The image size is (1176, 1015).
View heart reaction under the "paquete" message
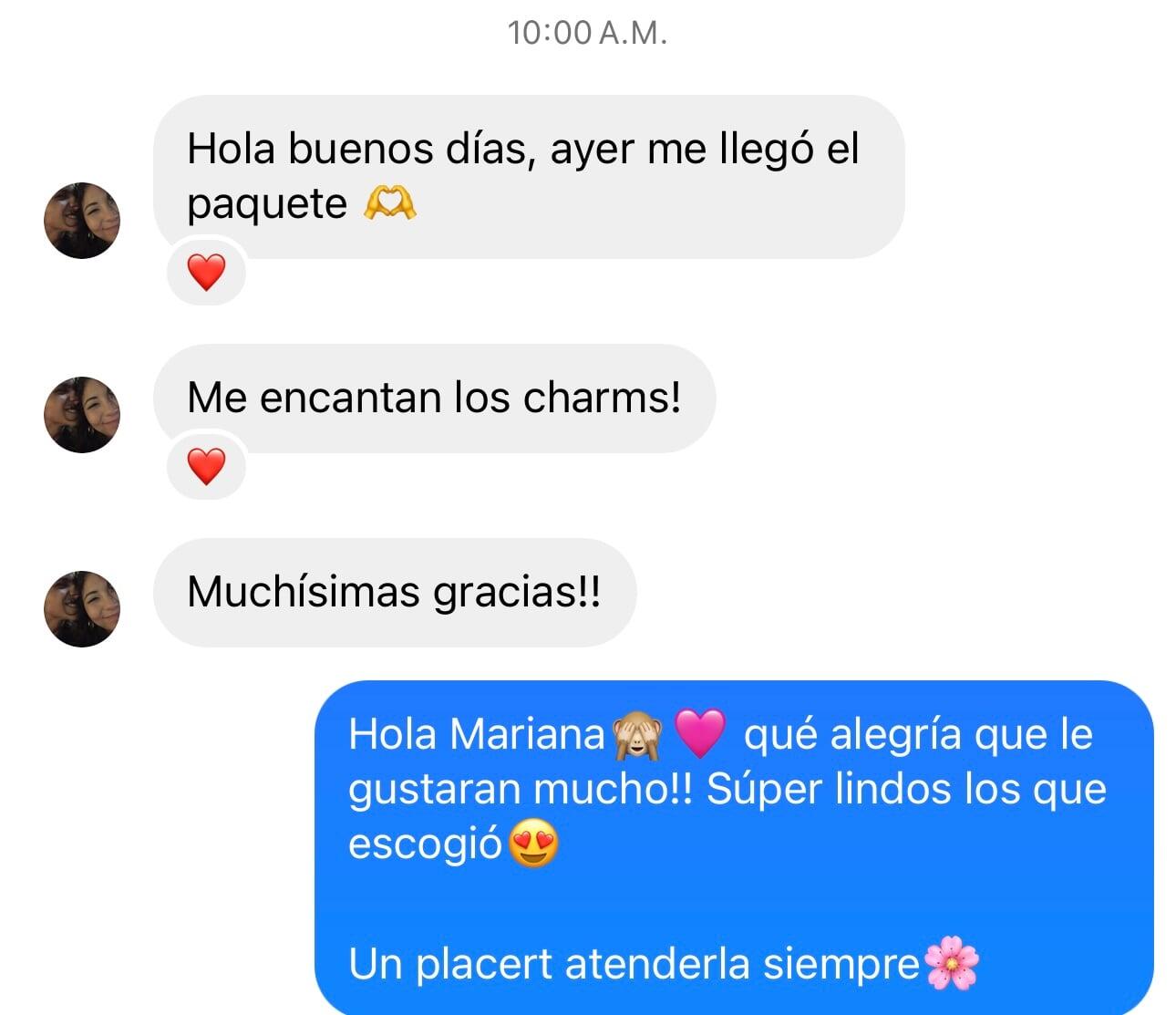click(206, 273)
